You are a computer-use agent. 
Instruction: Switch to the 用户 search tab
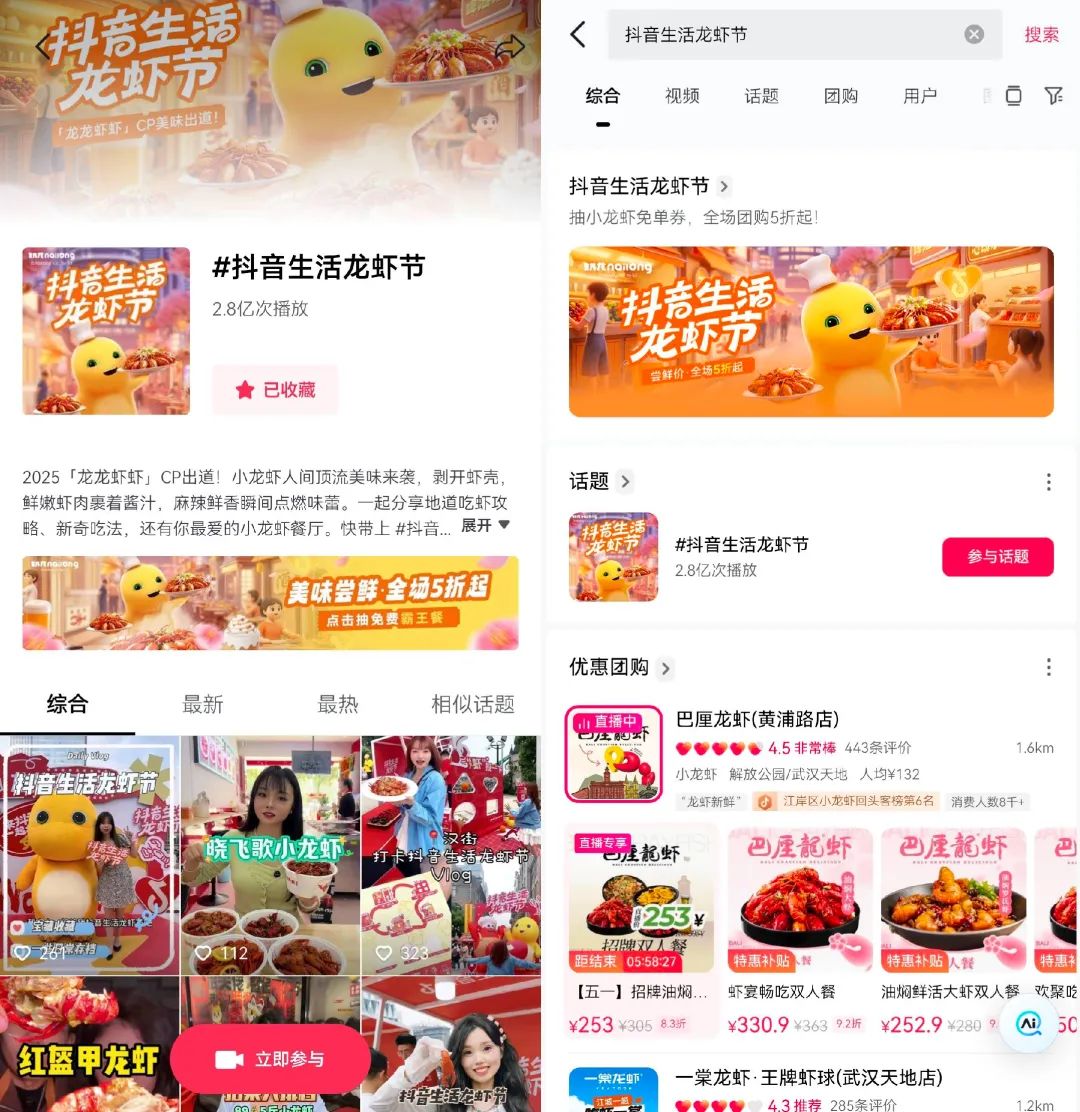[920, 96]
